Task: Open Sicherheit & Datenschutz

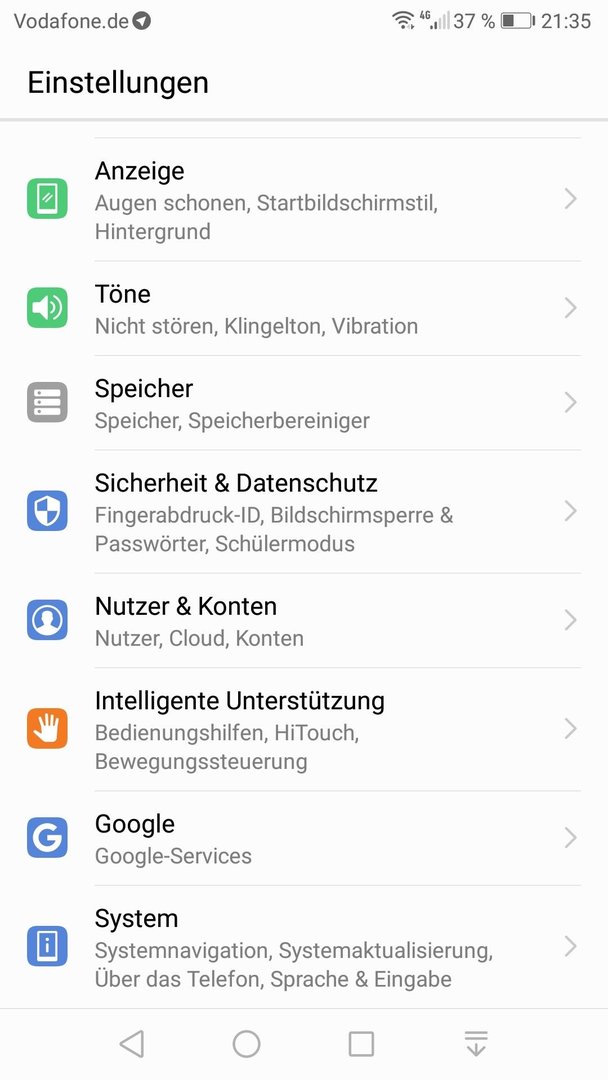Action: 304,512
